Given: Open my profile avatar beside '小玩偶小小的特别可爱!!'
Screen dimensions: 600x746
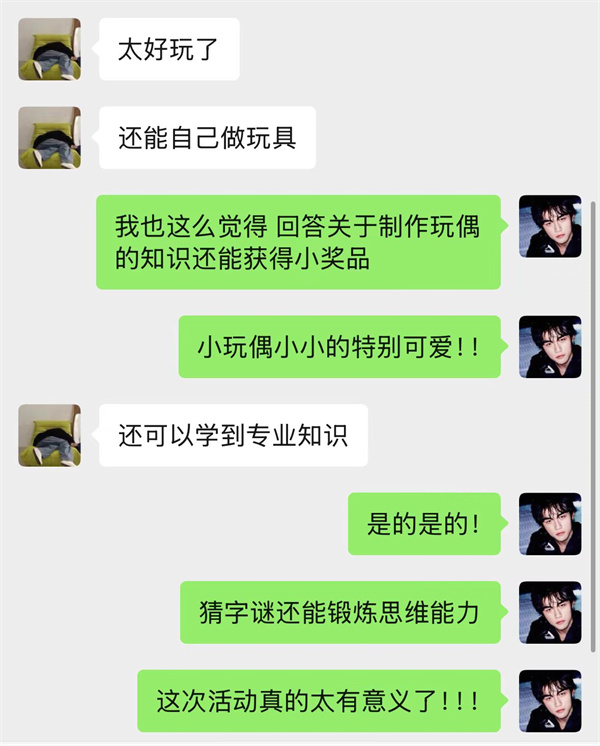Looking at the screenshot, I should tap(550, 347).
